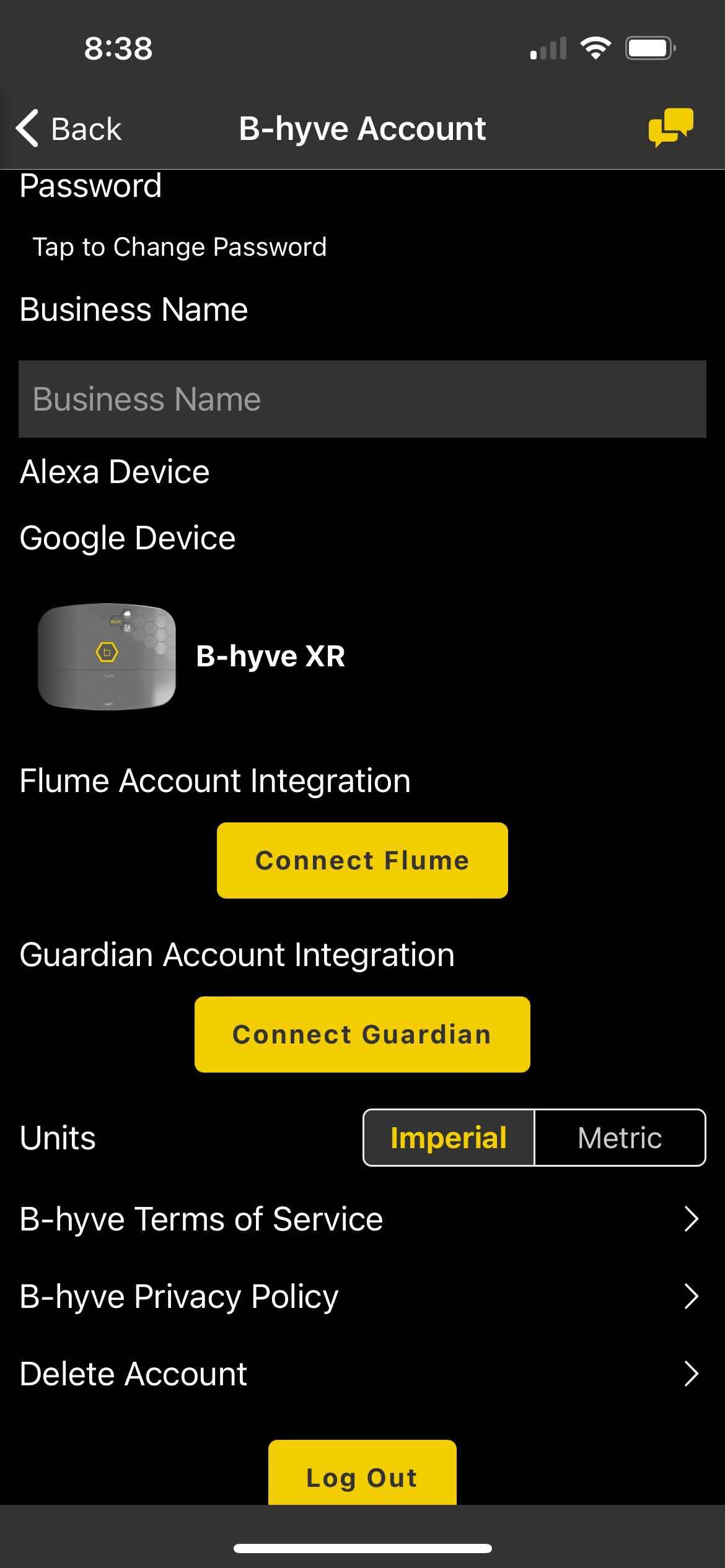The width and height of the screenshot is (725, 1568).
Task: Open B-hyve Privacy Policy
Action: (x=362, y=1296)
